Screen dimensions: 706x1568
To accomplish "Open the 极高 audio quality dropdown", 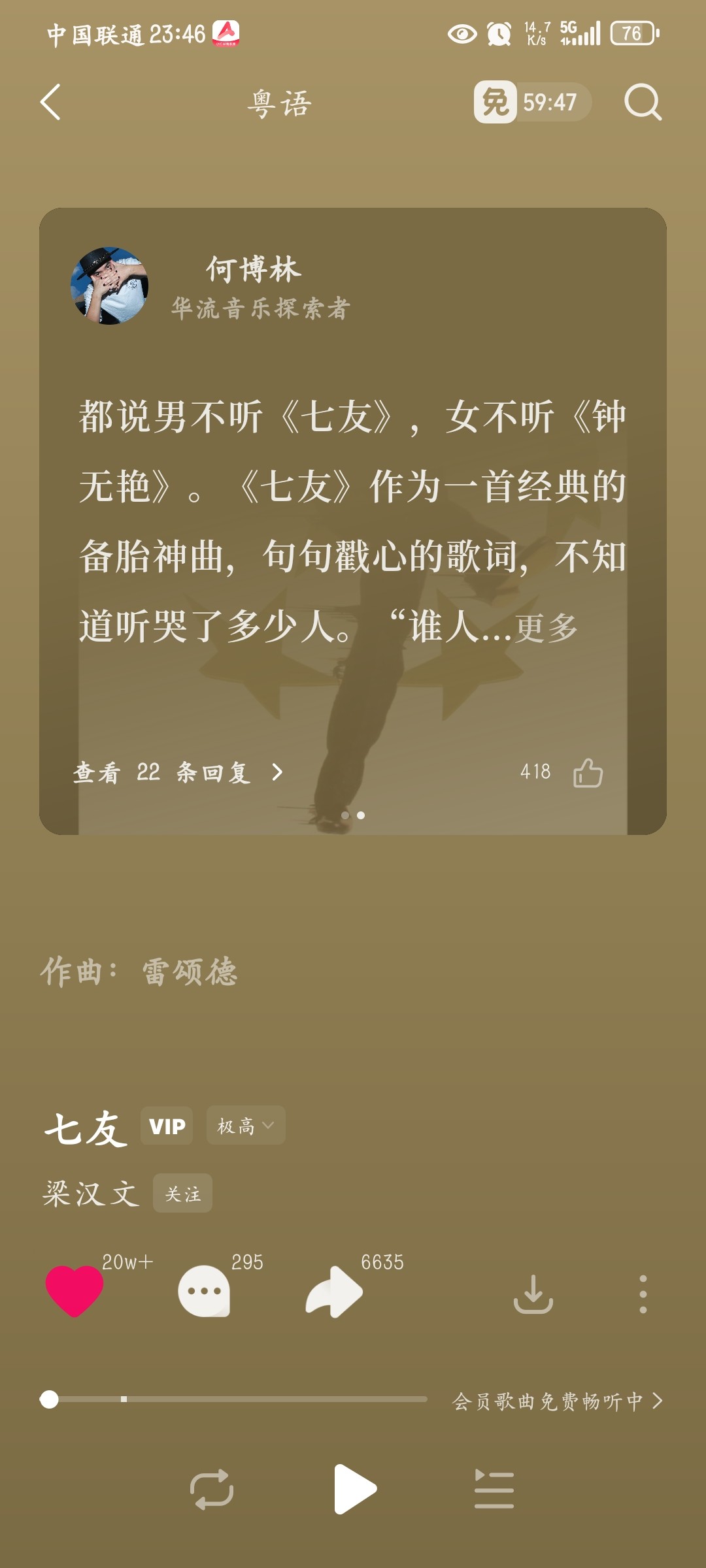I will coord(246,1126).
